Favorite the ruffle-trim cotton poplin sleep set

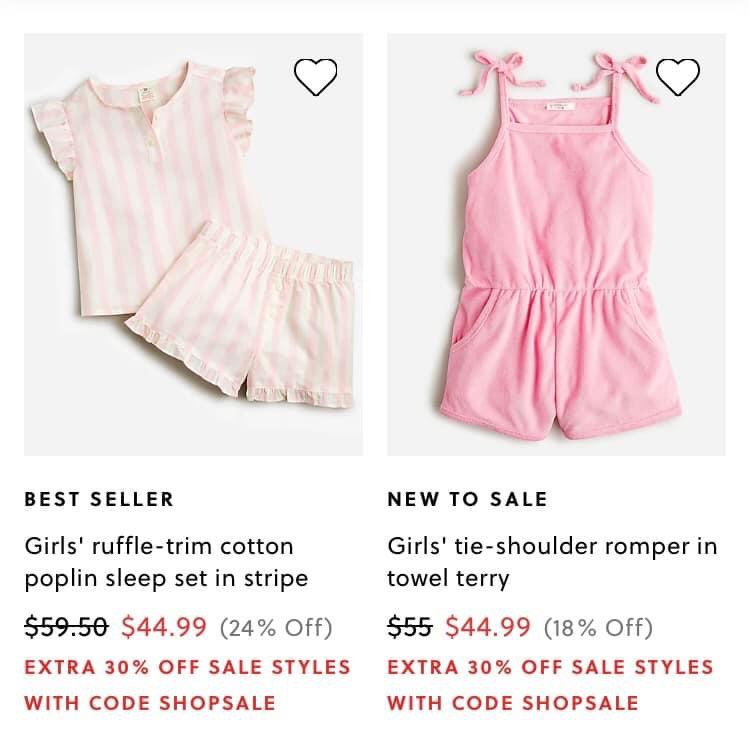coord(315,77)
